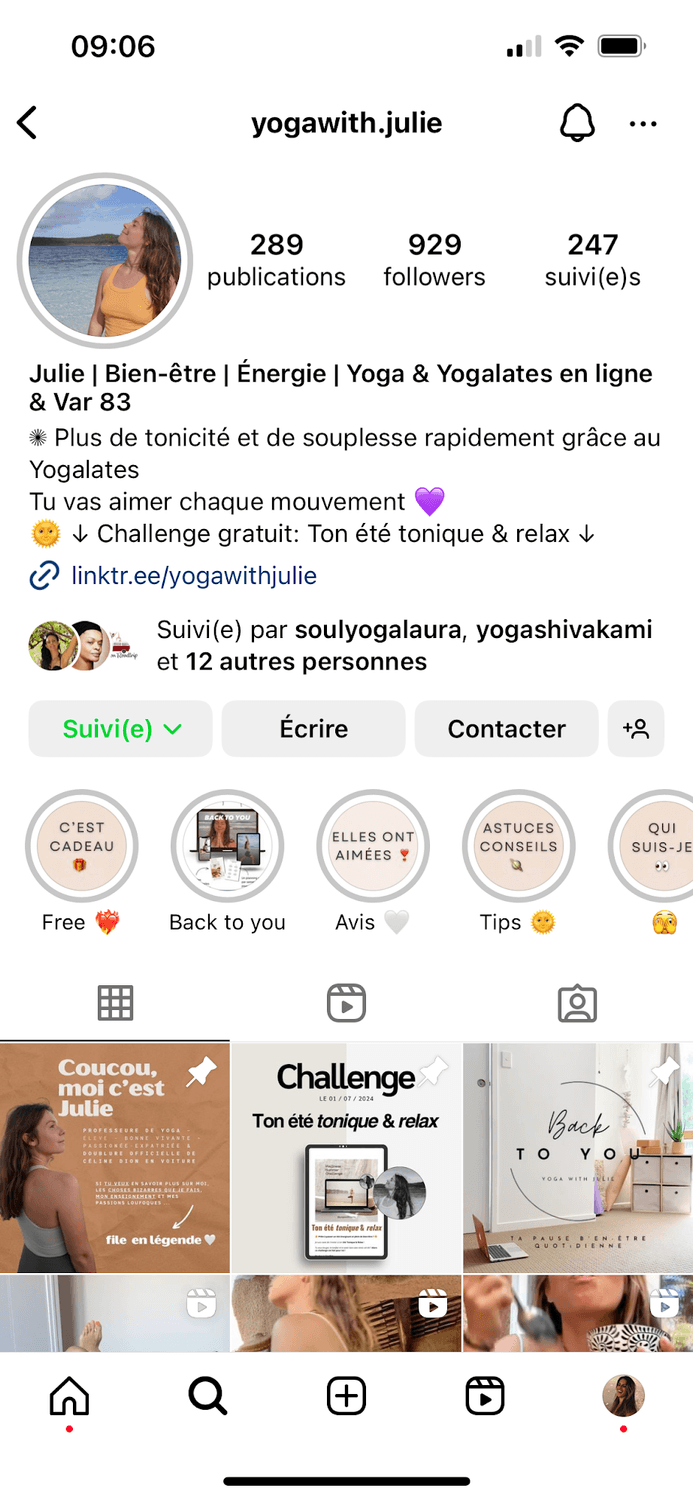View Julie's profile picture
This screenshot has height=1500, width=693.
(105, 261)
